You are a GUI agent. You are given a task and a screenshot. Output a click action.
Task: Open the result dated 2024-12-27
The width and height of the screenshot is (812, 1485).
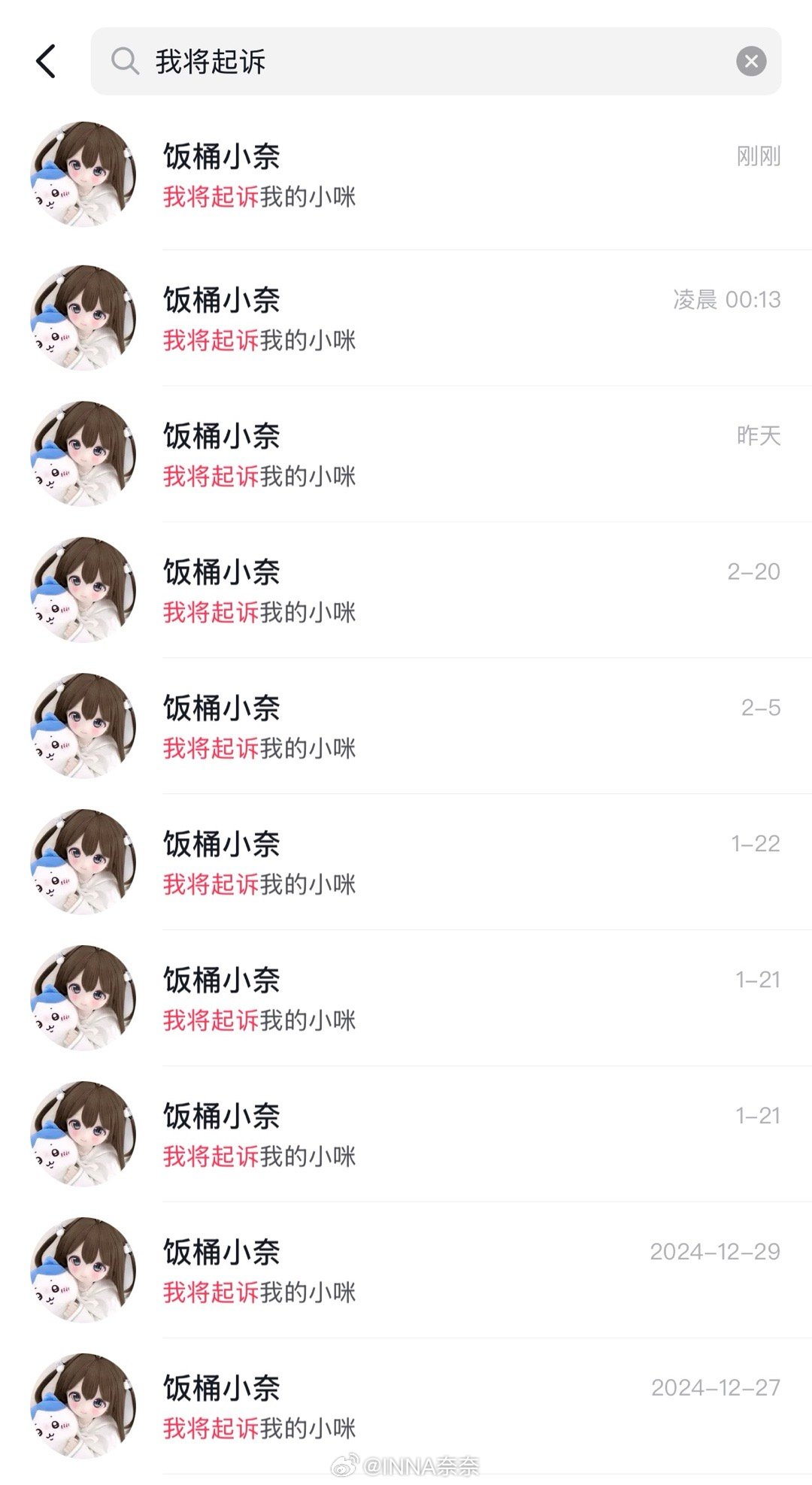pyautogui.click(x=406, y=1407)
